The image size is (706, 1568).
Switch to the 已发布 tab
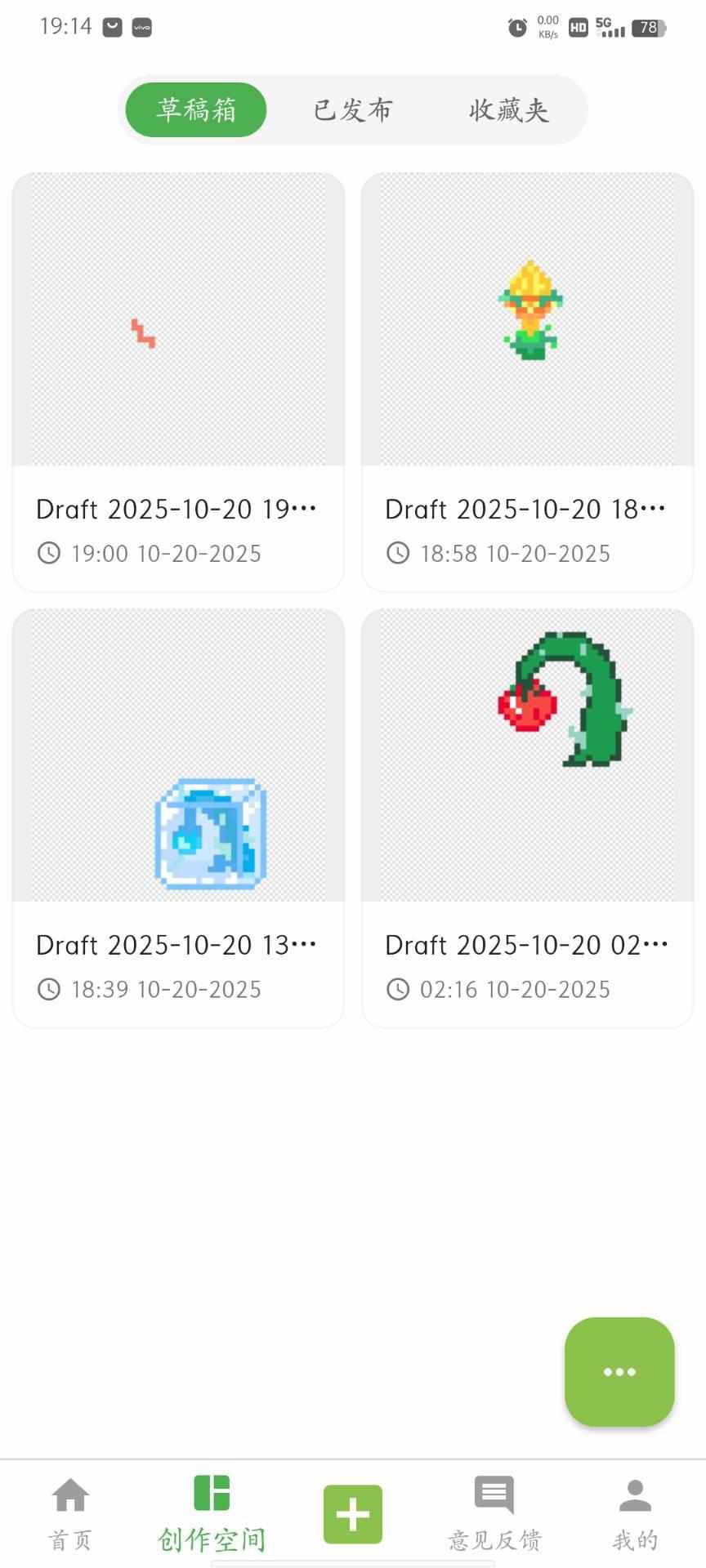coord(353,110)
